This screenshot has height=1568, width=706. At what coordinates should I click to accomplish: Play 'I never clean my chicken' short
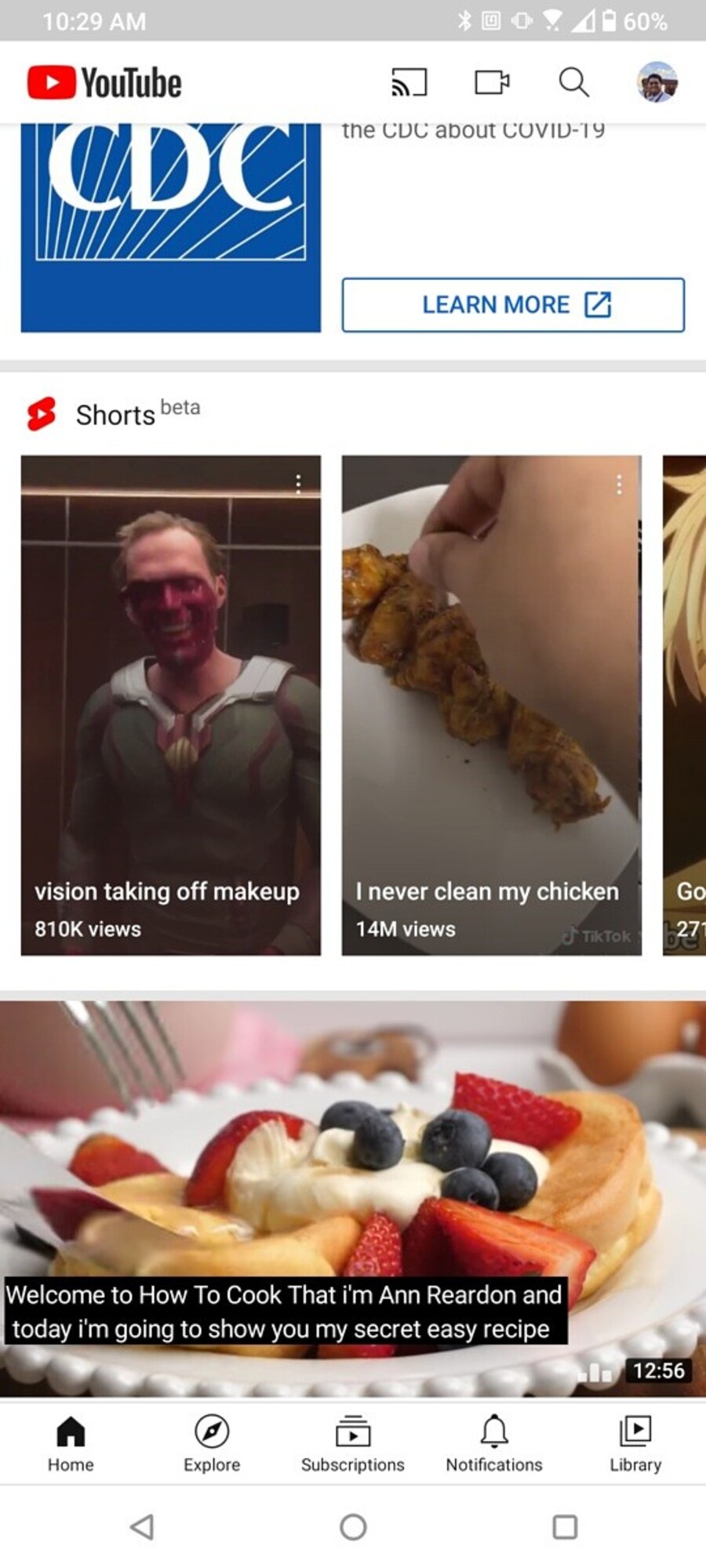[491, 705]
